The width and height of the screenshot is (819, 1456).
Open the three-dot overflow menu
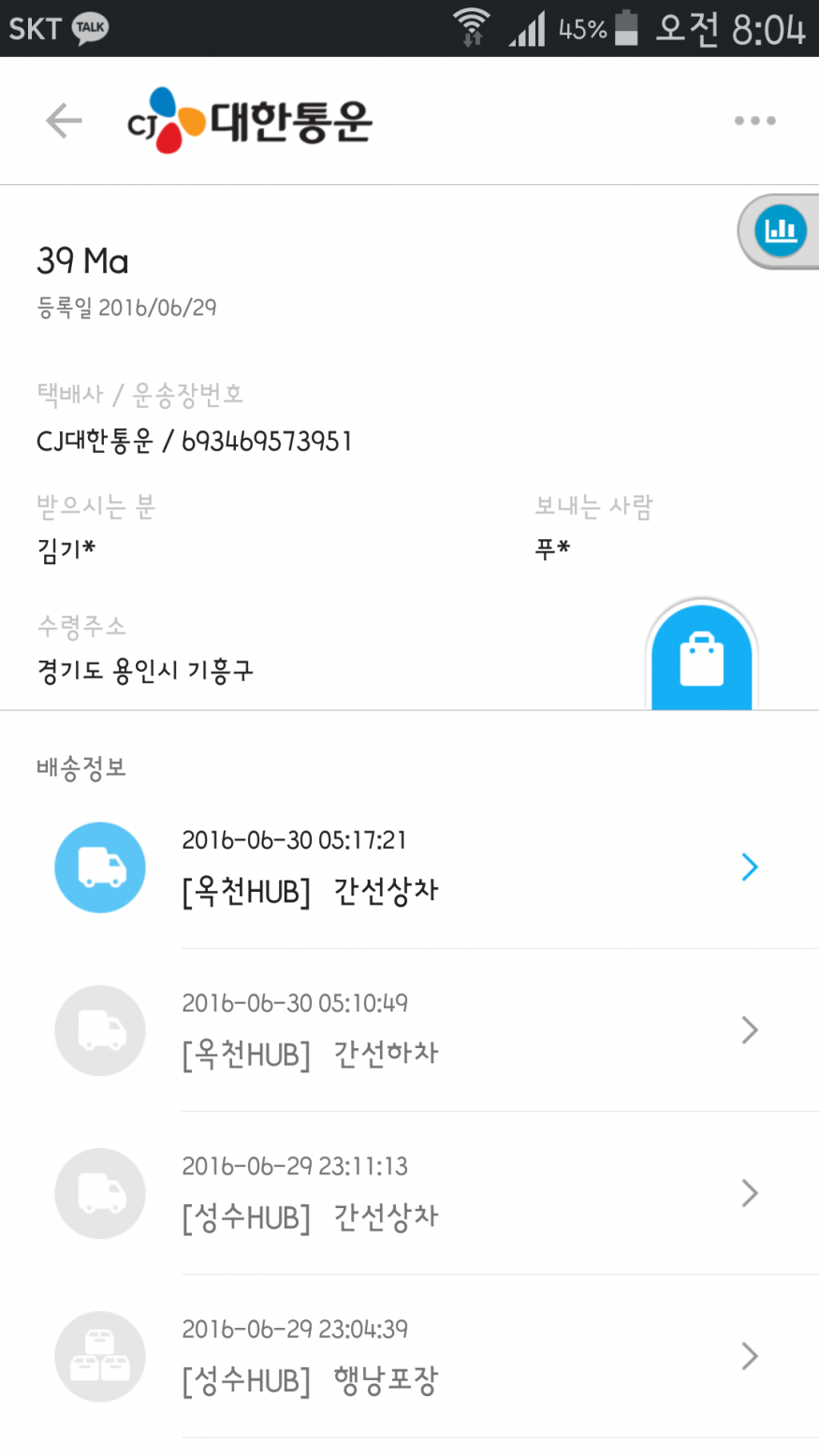754,121
